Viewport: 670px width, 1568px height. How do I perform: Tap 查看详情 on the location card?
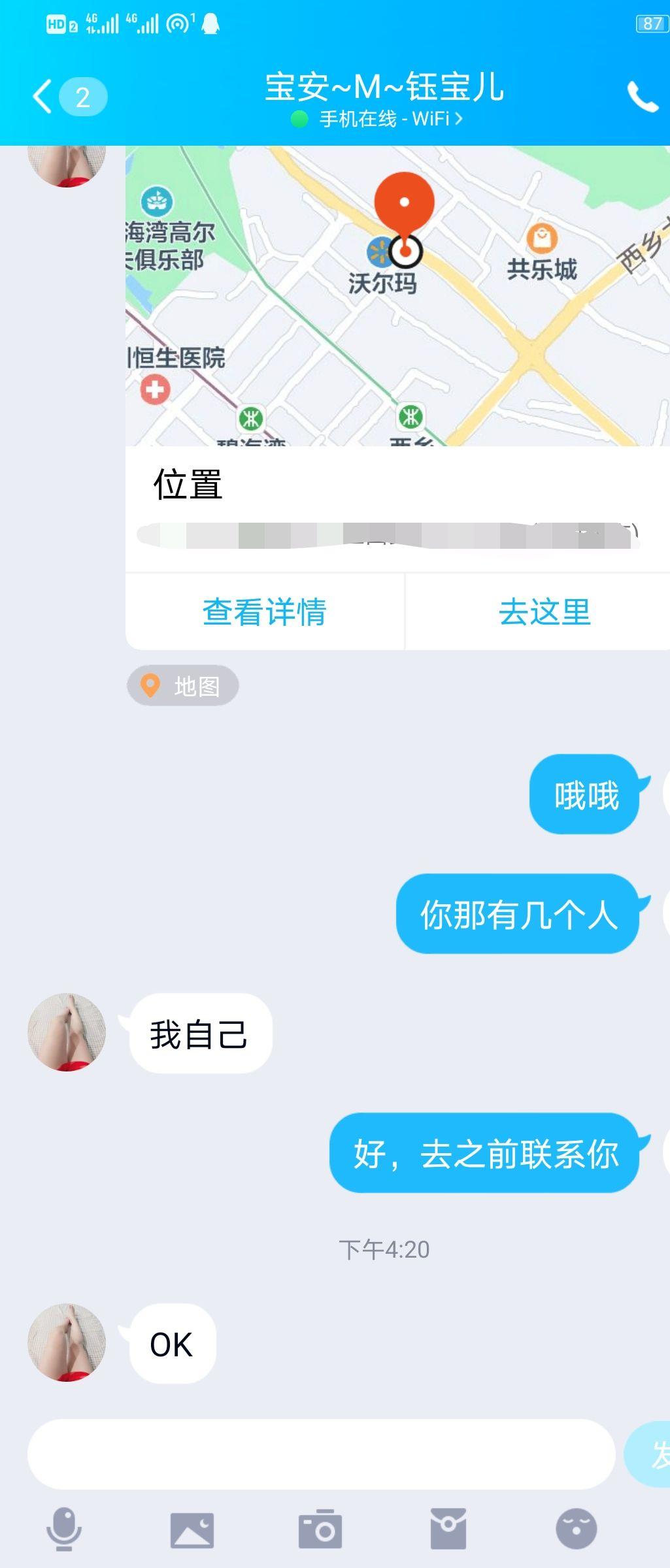tap(264, 612)
